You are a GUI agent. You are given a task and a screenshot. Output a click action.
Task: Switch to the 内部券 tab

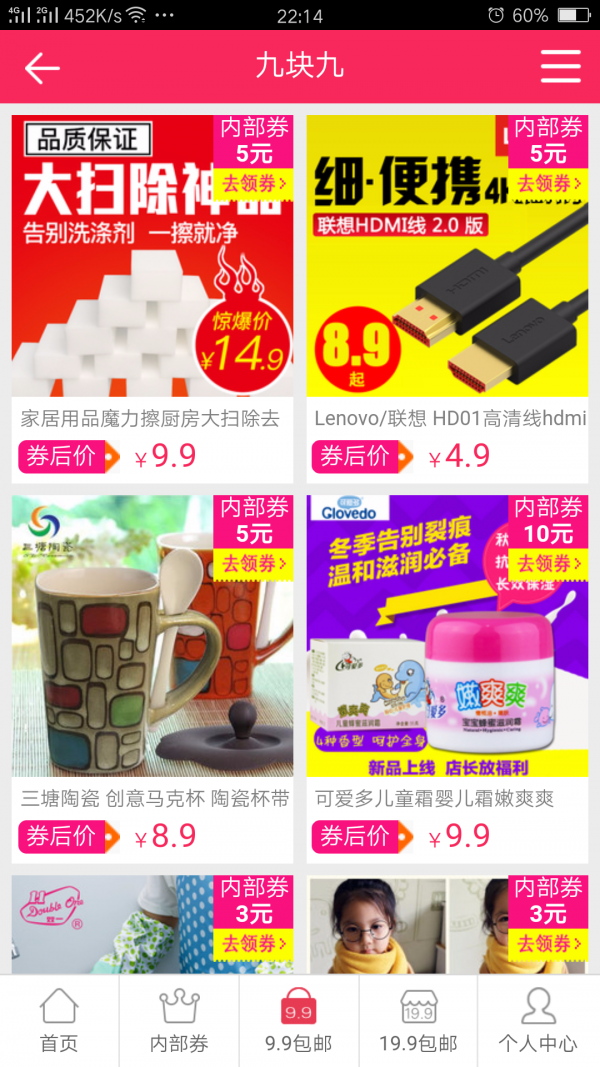[179, 1020]
